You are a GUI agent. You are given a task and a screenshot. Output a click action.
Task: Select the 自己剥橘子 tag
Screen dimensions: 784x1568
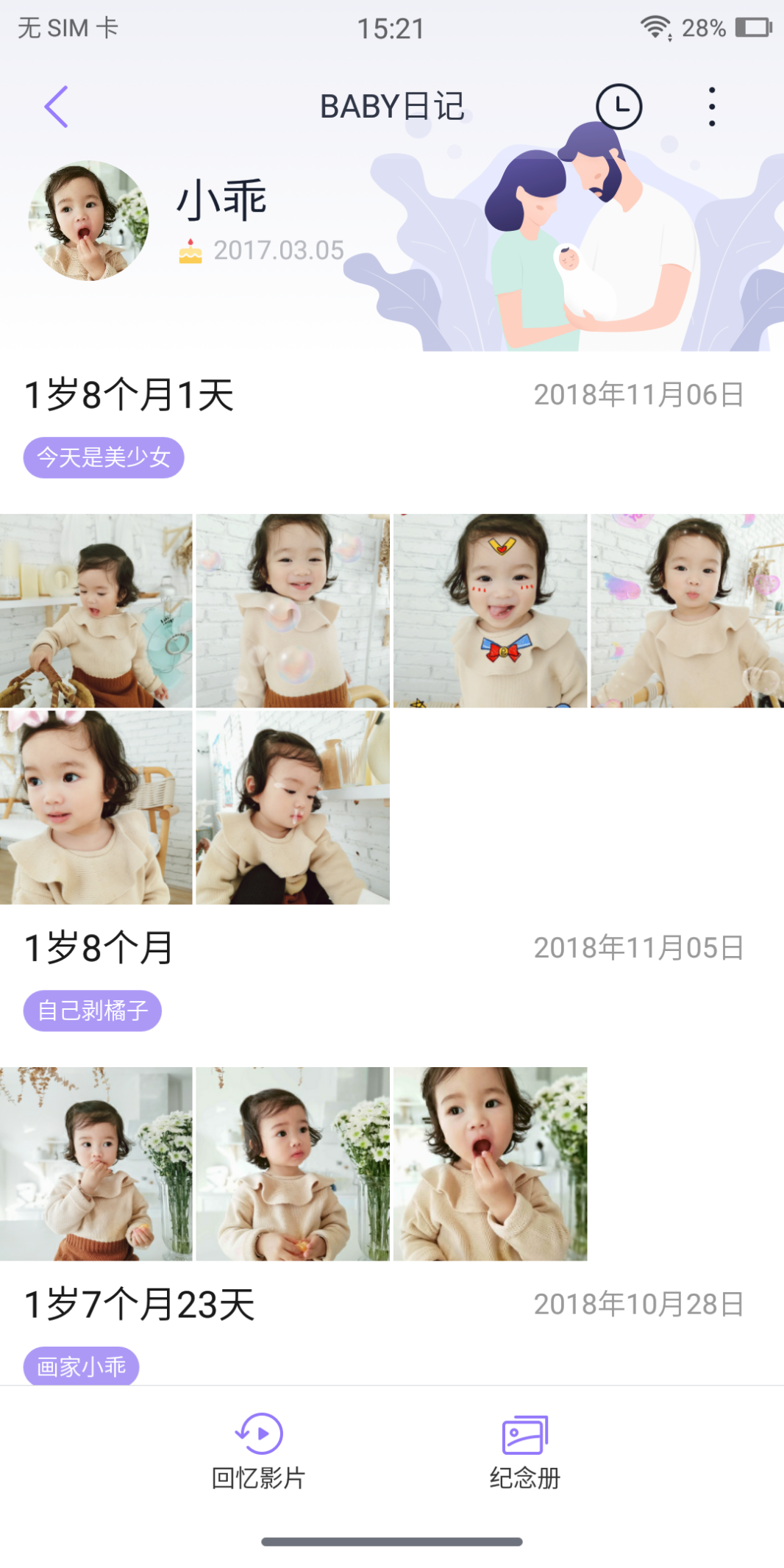(x=93, y=1011)
